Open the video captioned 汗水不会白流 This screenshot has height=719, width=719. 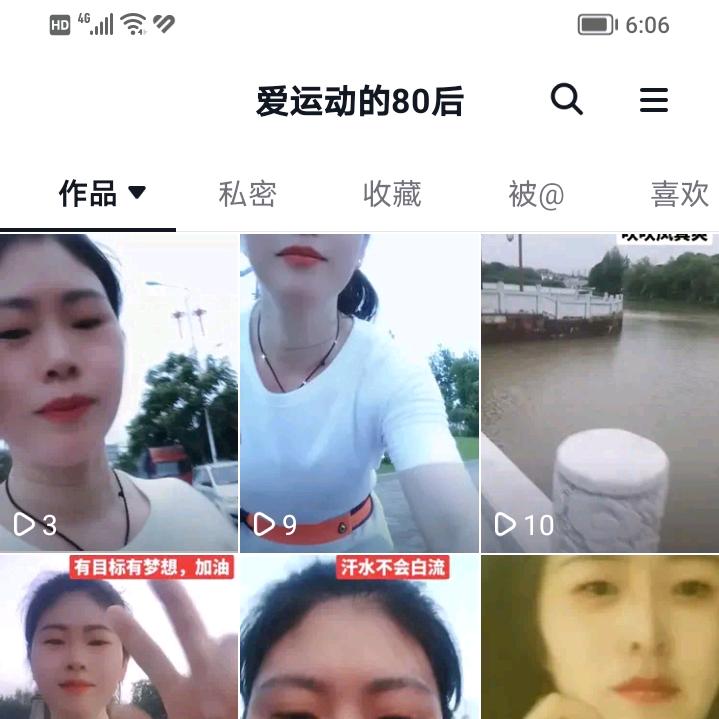tap(359, 638)
